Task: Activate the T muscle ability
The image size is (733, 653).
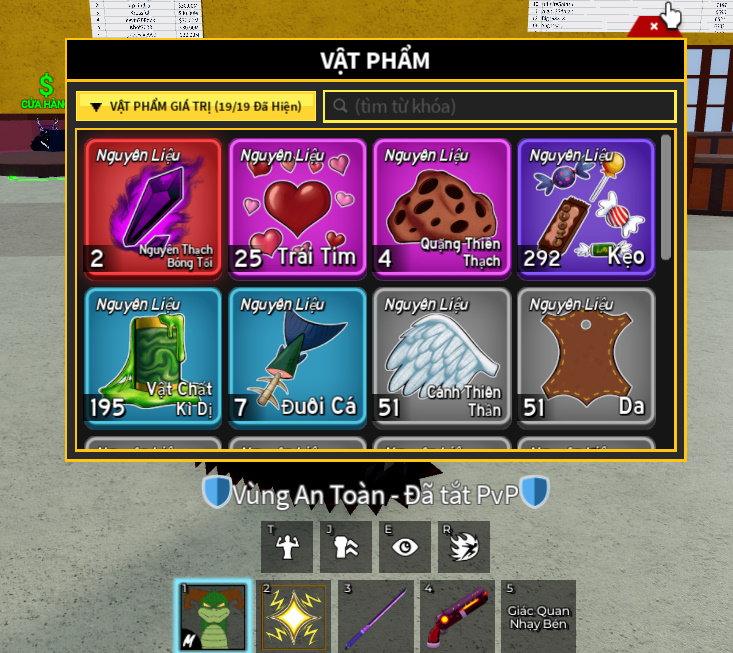Action: click(287, 547)
